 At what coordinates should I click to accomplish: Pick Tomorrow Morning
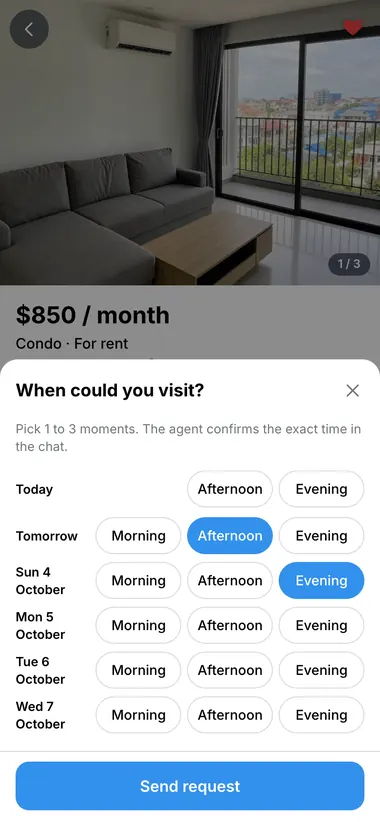click(138, 536)
